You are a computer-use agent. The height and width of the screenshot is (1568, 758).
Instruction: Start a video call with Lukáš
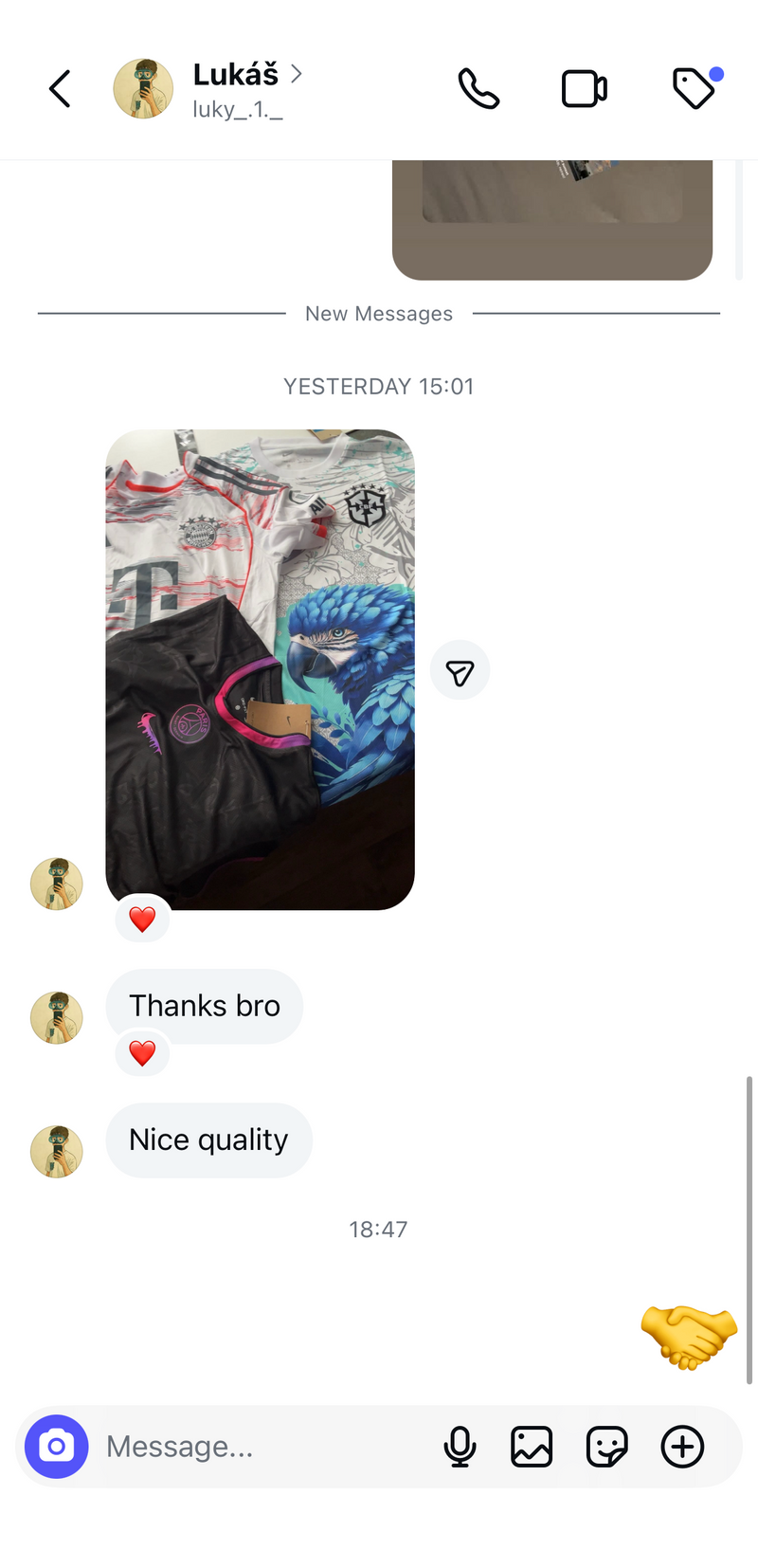584,88
